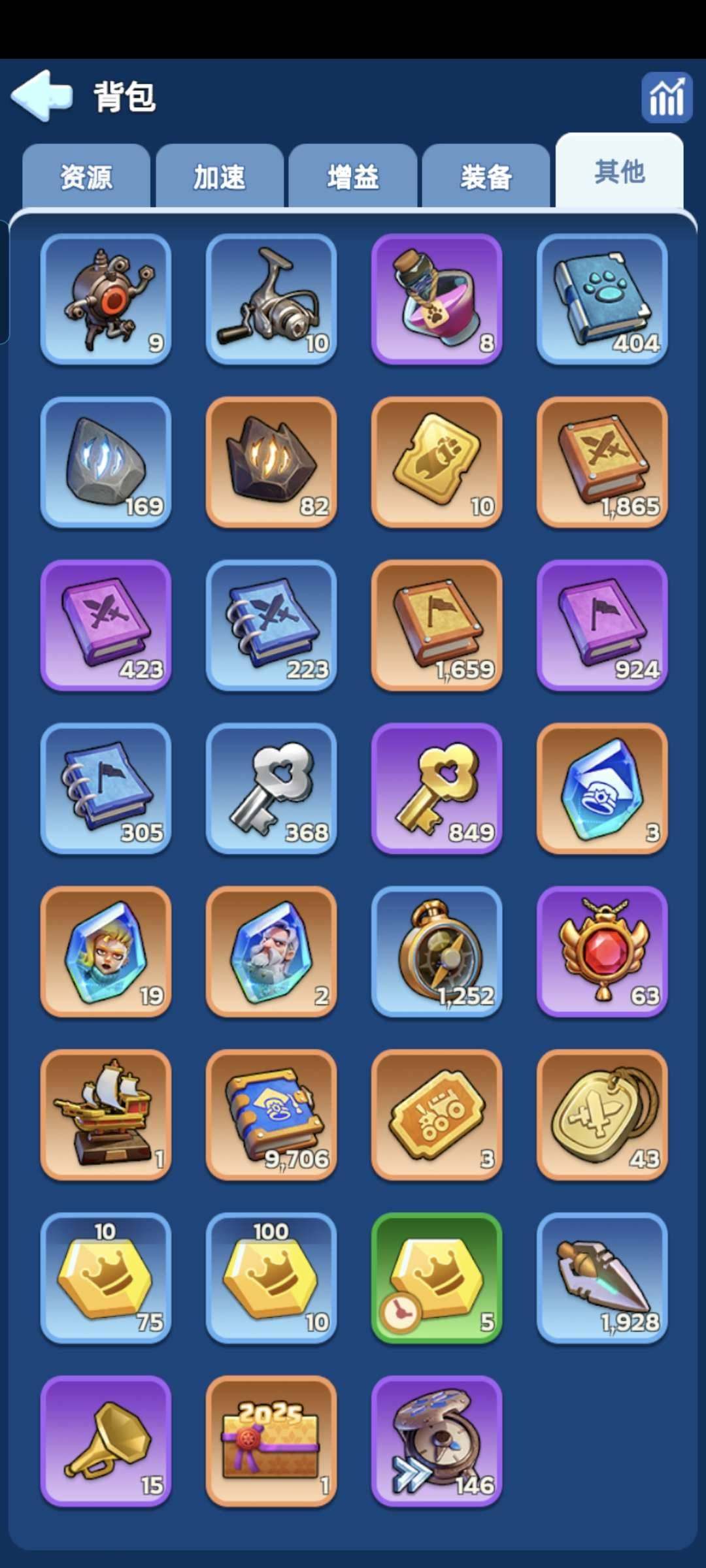The height and width of the screenshot is (1568, 706).
Task: Go back with the white arrow
Action: click(42, 96)
